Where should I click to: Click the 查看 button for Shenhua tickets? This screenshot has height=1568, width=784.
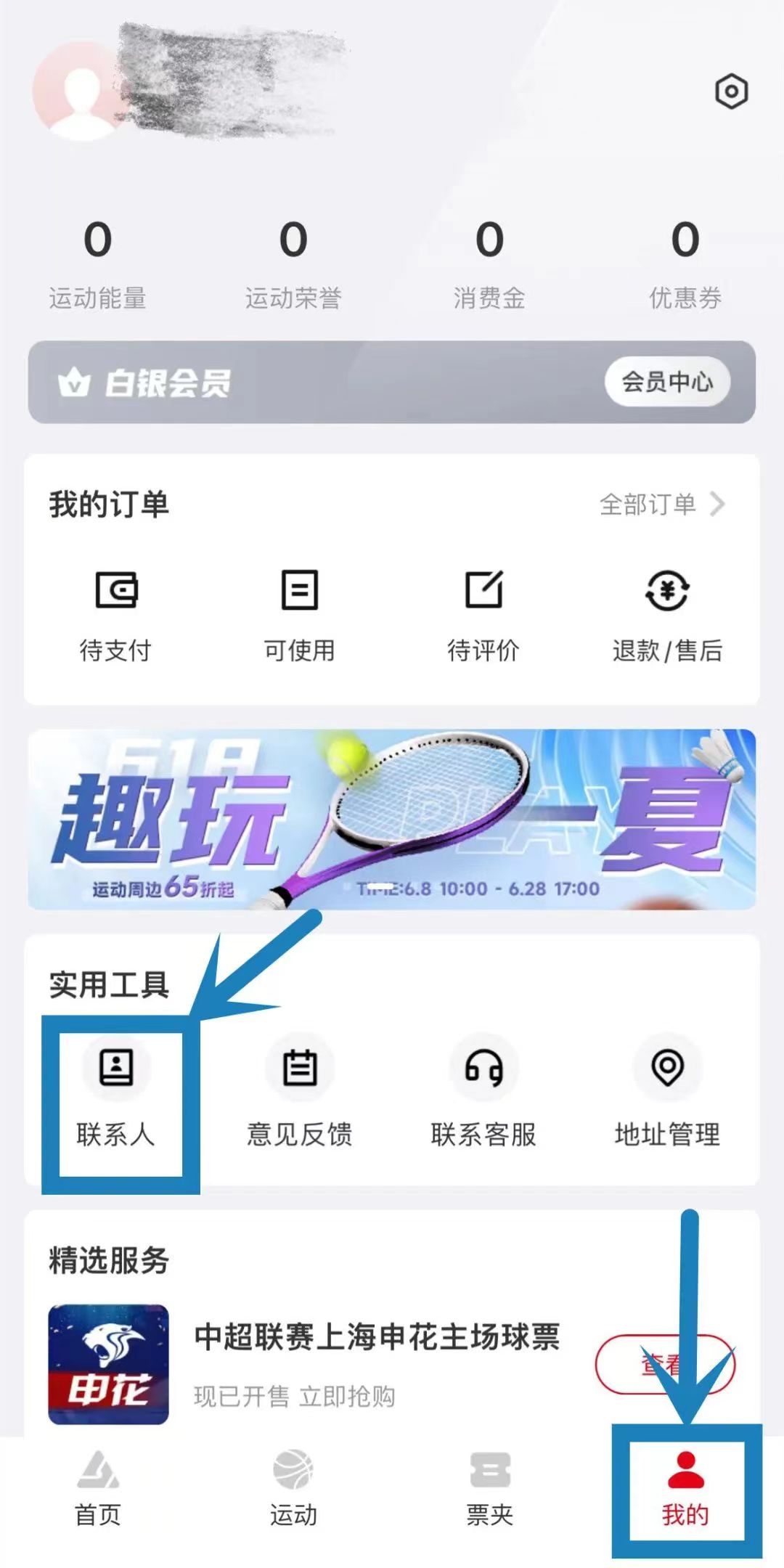pos(664,1361)
